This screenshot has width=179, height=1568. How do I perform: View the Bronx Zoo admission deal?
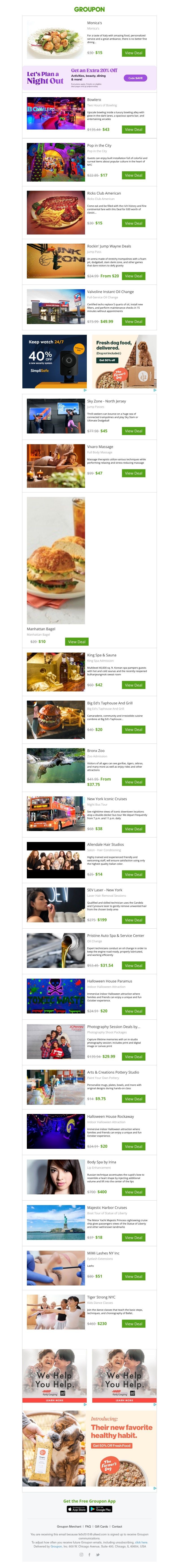coord(133,782)
